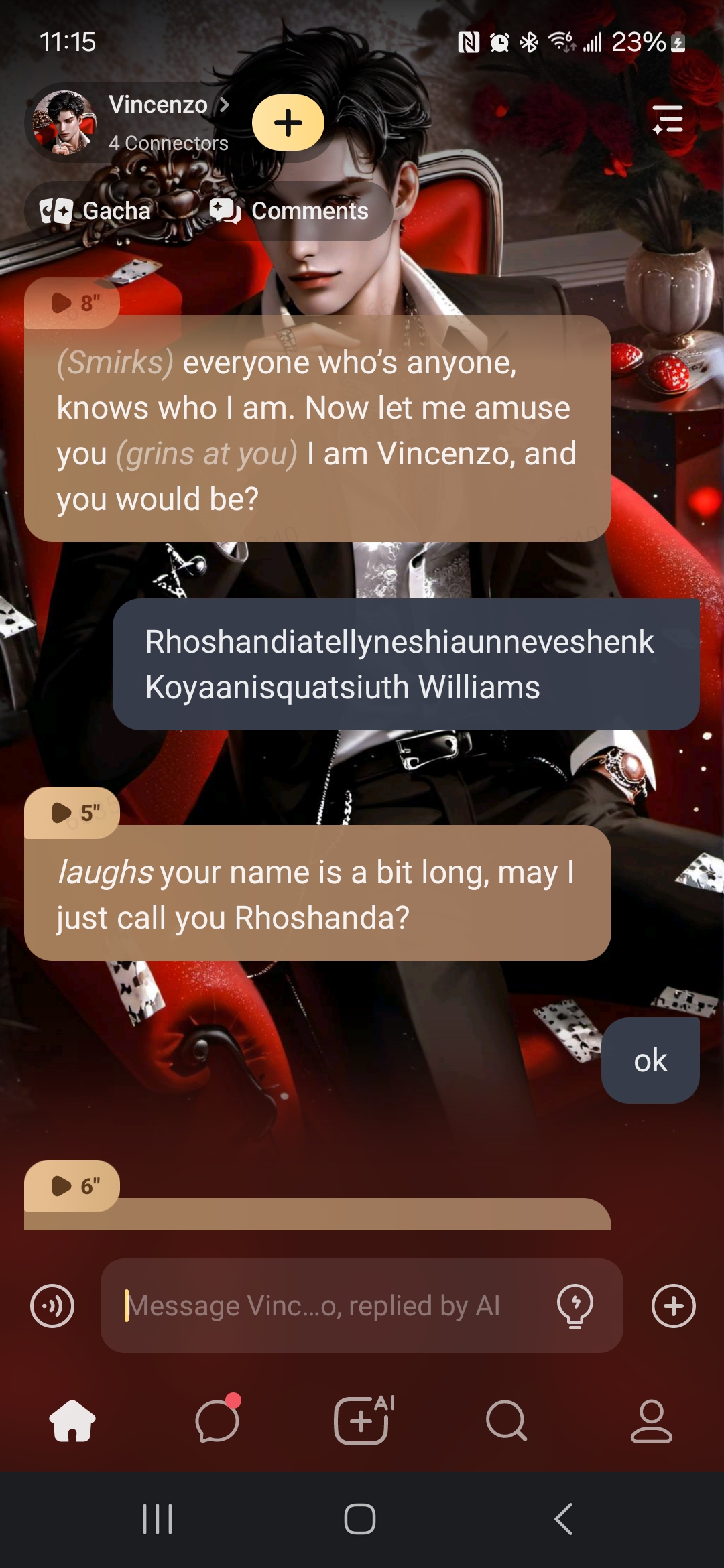This screenshot has height=1568, width=724.
Task: Tap the yellow plus connect button
Action: pos(288,123)
